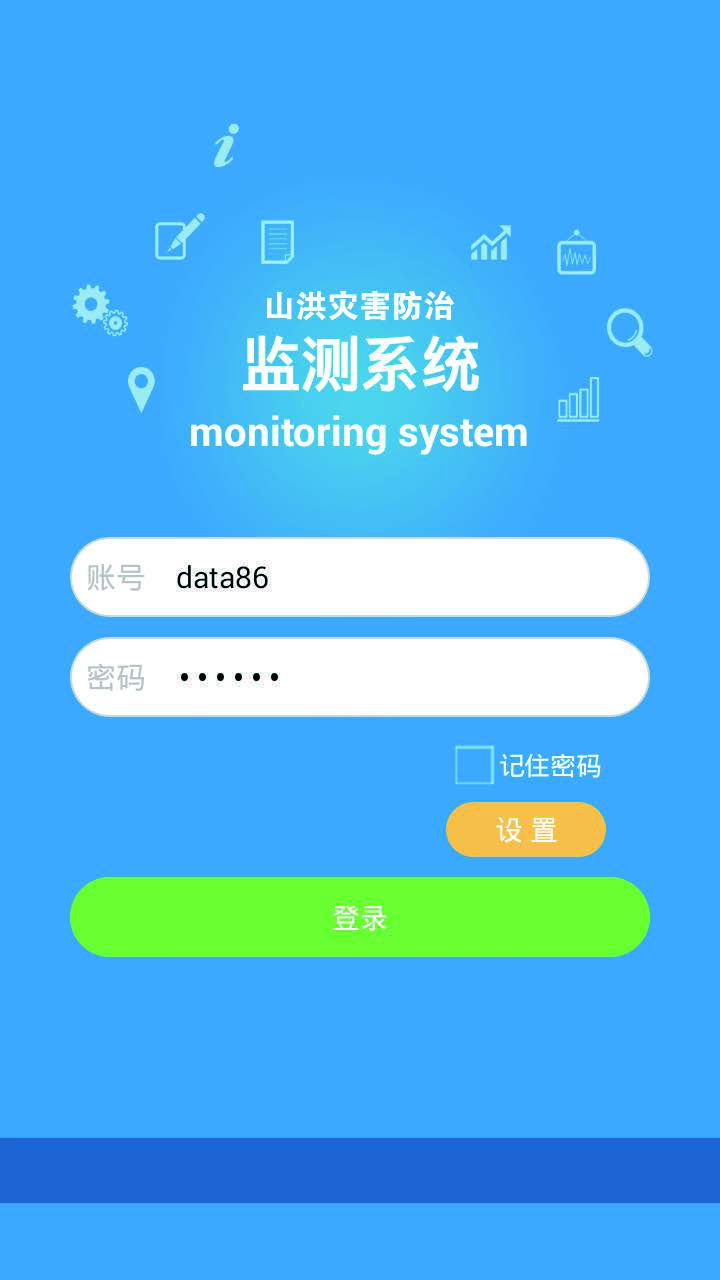Check the 记住密码 remember password box
720x1280 pixels.
point(474,765)
